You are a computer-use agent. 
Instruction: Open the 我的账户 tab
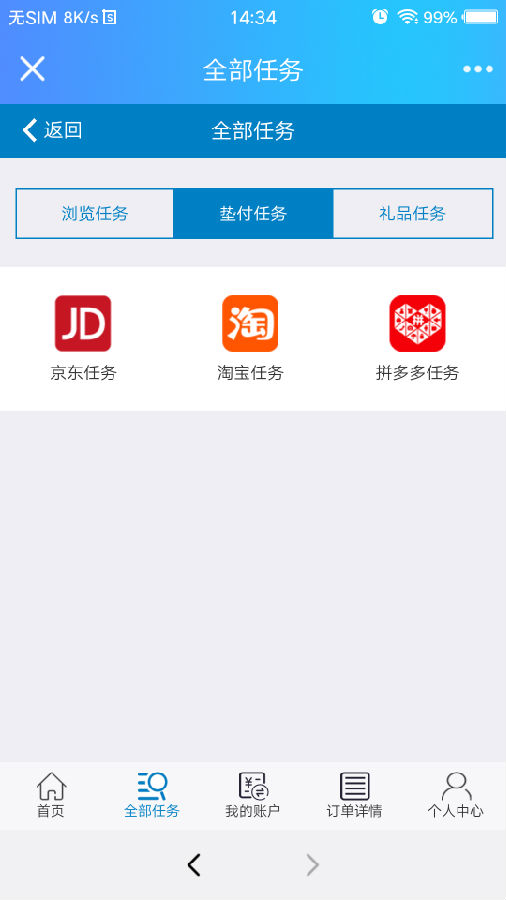[x=252, y=795]
